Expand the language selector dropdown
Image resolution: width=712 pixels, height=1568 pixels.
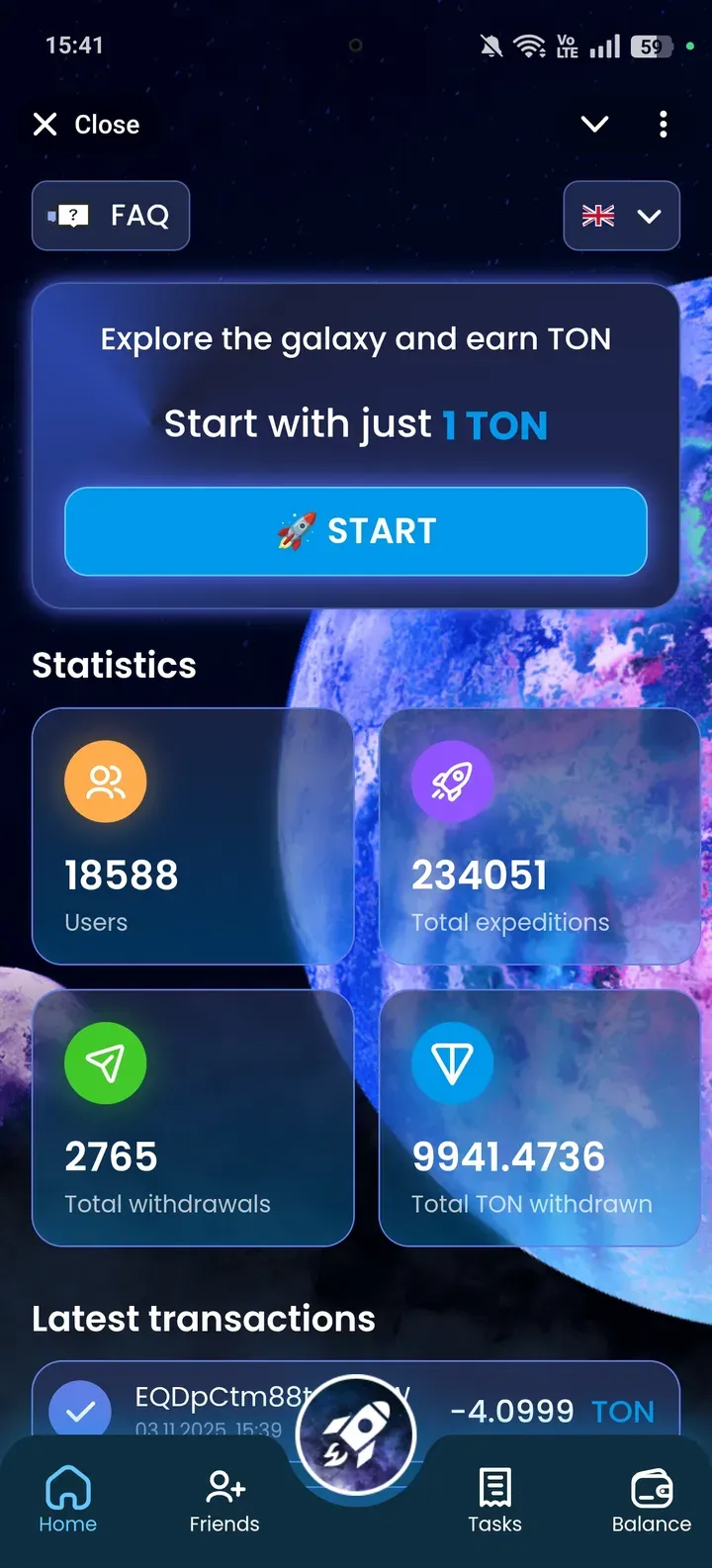pyautogui.click(x=621, y=216)
